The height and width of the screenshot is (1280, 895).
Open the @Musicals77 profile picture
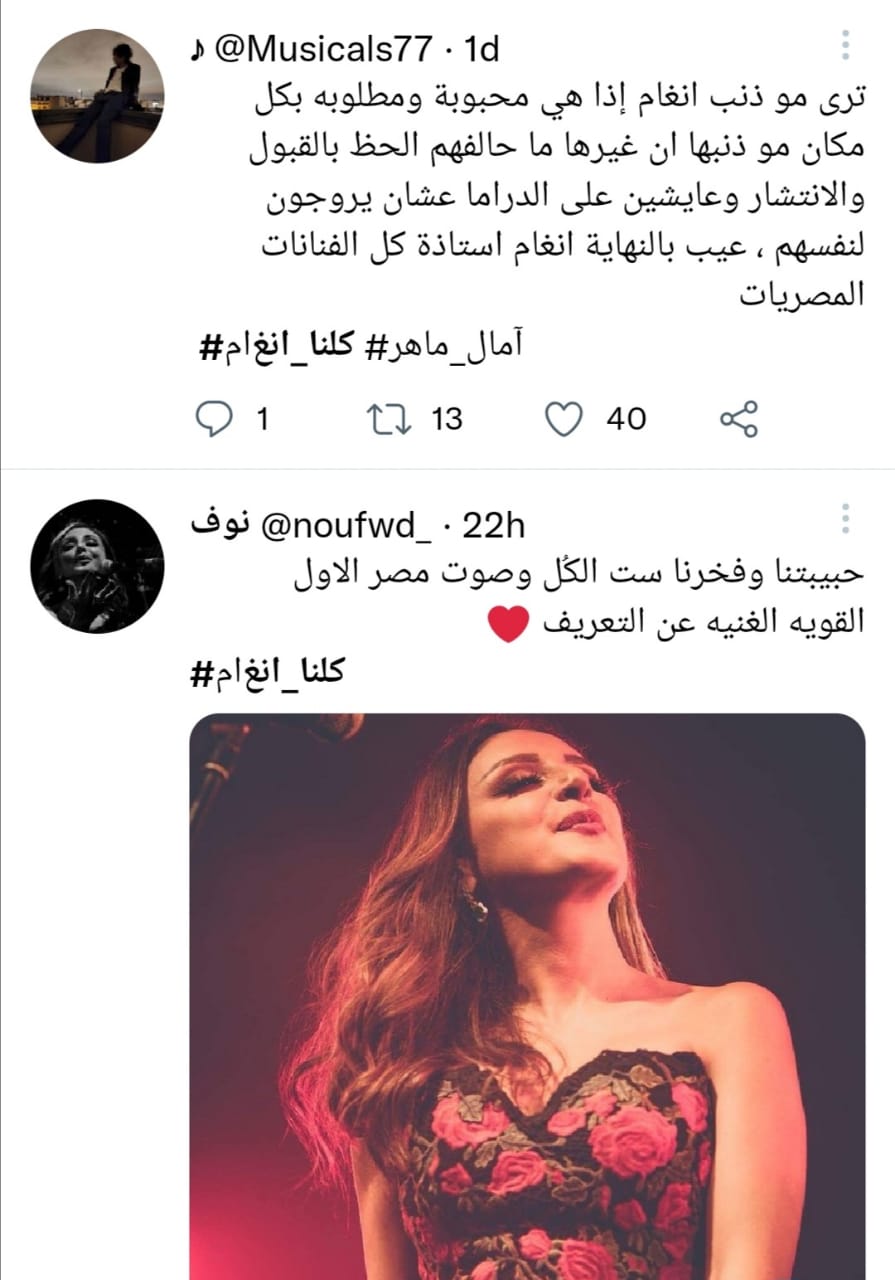point(97,96)
